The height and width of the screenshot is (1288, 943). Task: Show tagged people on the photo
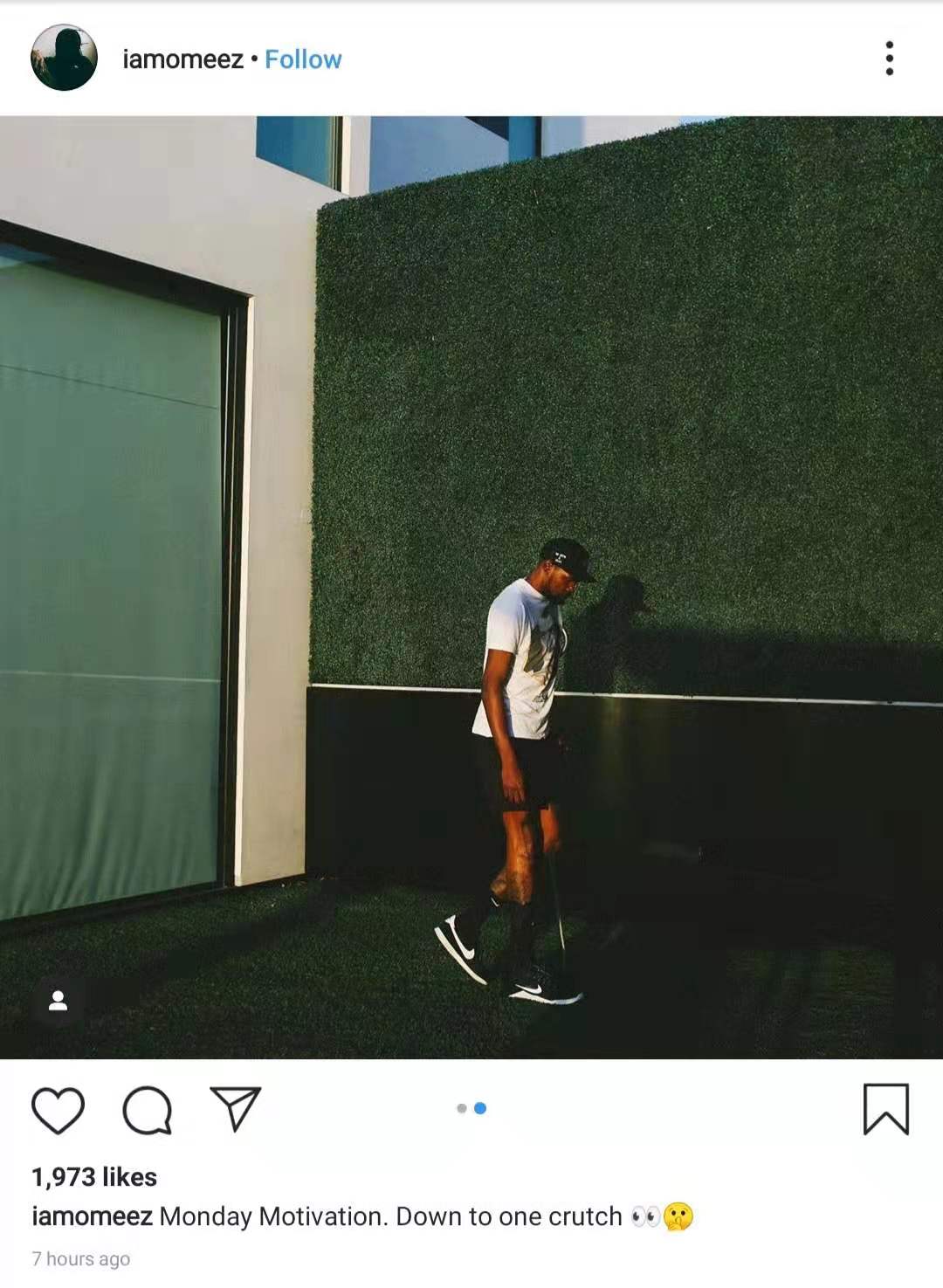coord(58,1001)
